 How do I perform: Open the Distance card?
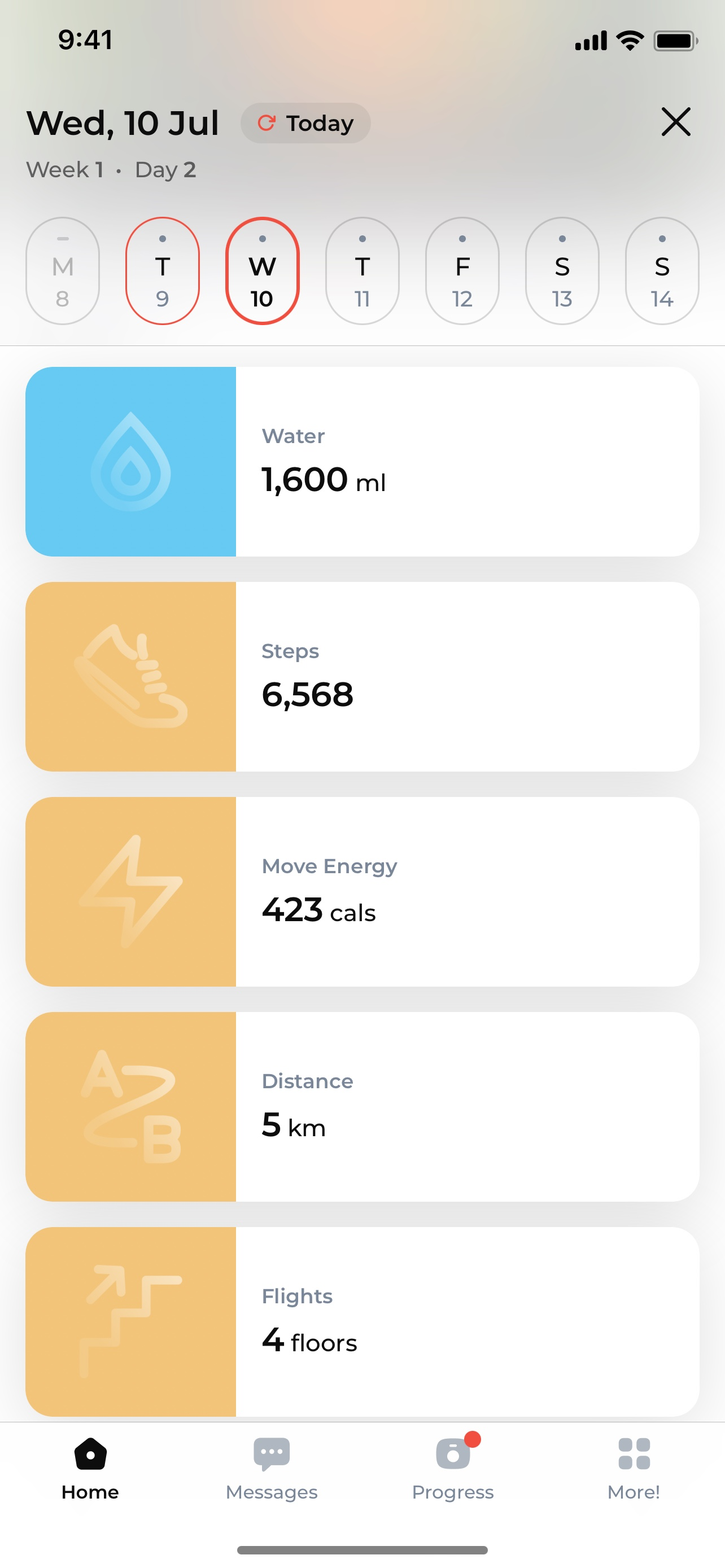pyautogui.click(x=362, y=1107)
